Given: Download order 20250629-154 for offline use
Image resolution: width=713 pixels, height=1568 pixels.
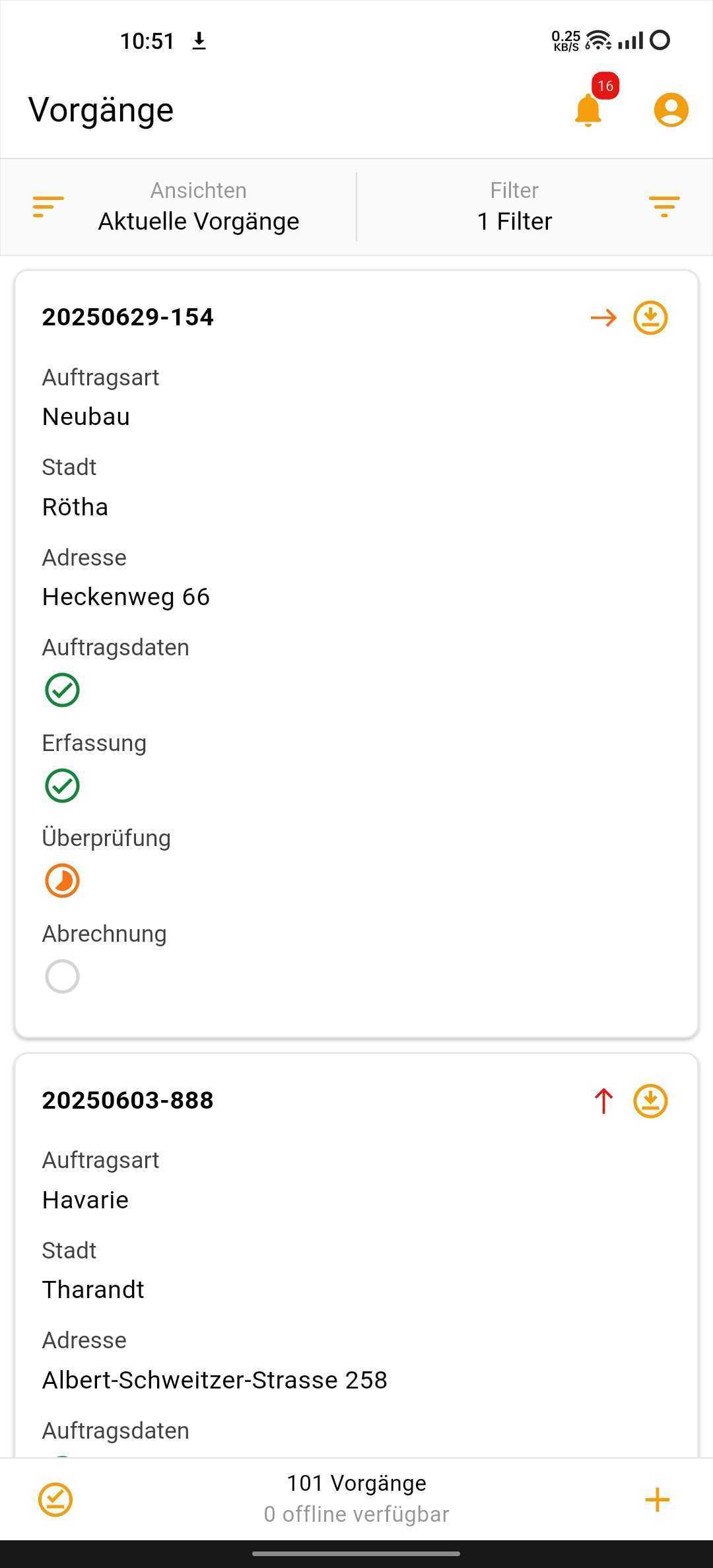Looking at the screenshot, I should click(x=650, y=317).
